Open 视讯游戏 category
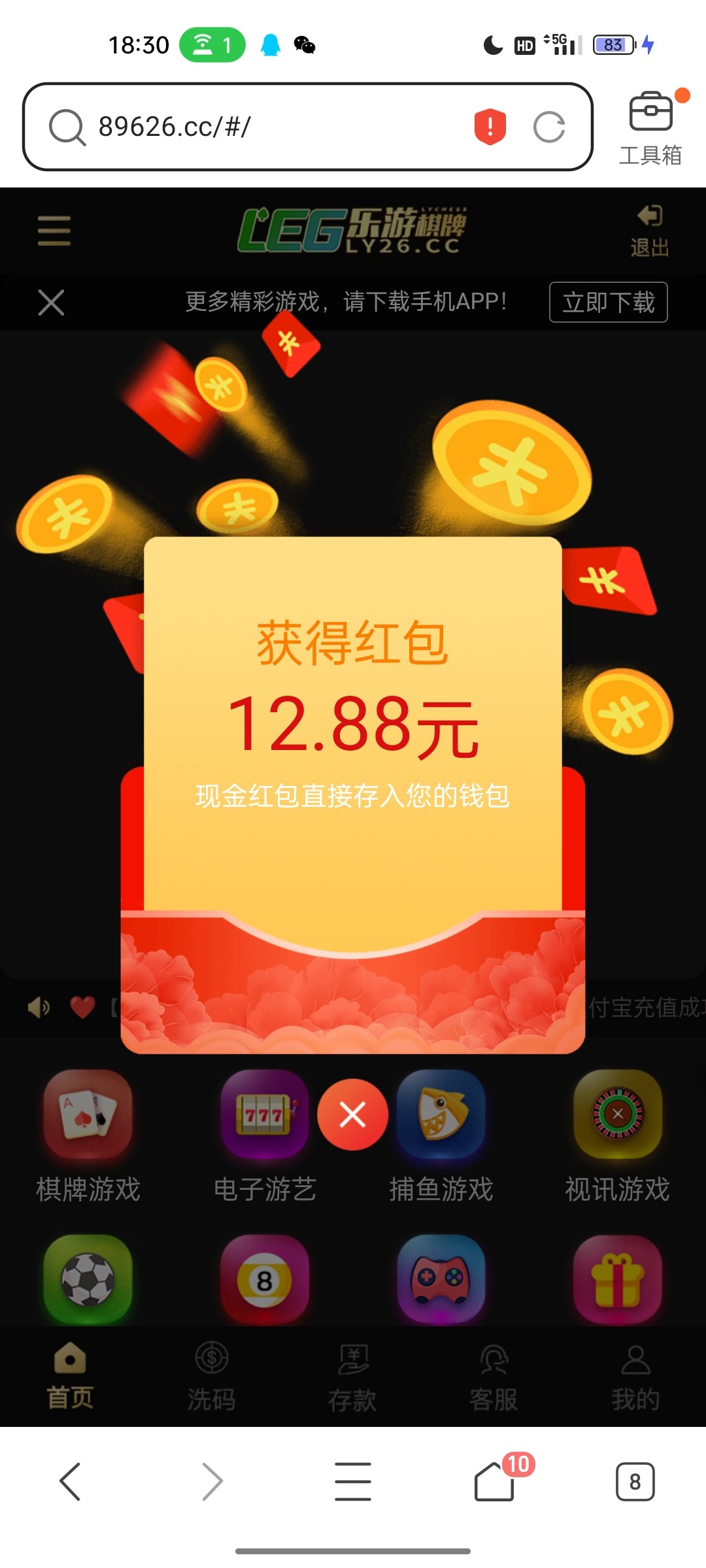 pos(618,1137)
